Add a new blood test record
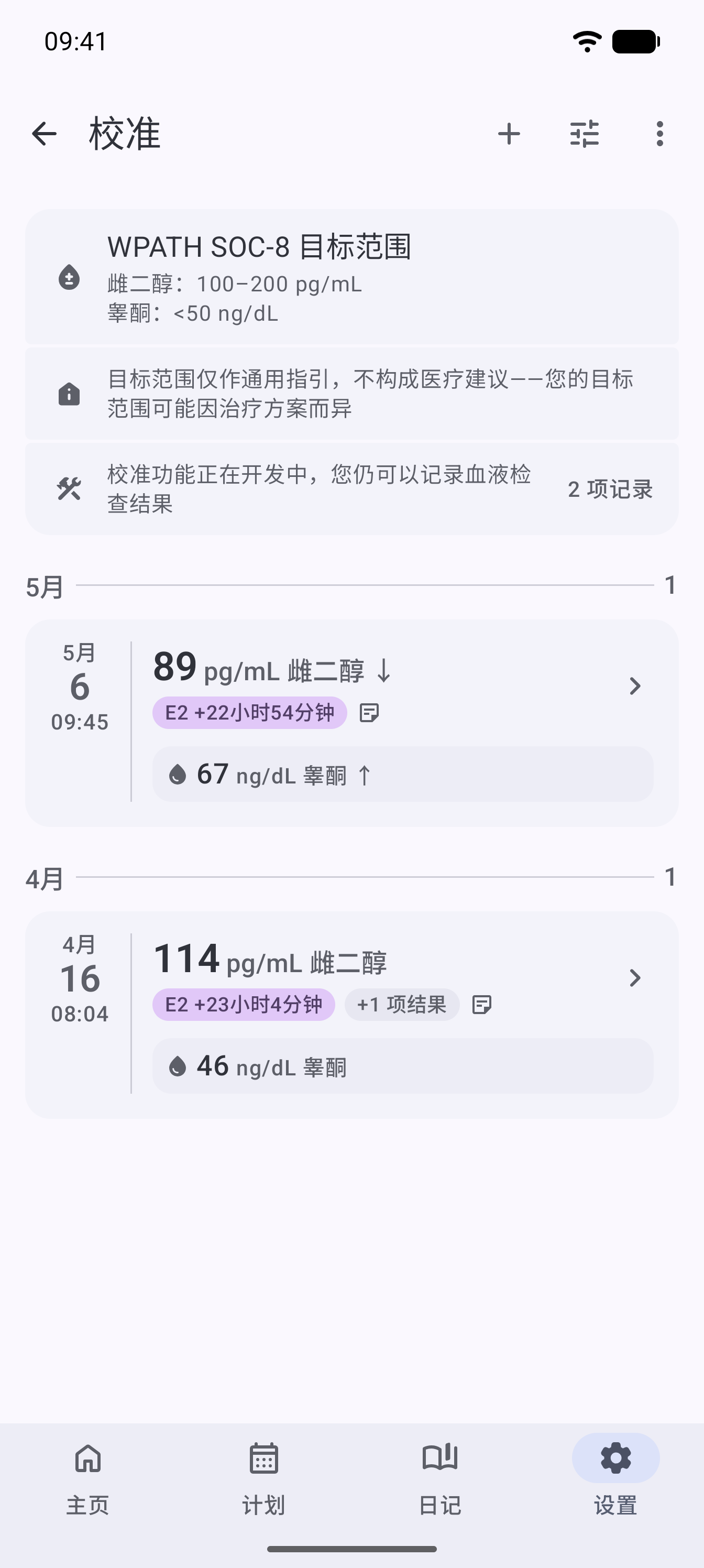This screenshot has width=704, height=1568. (509, 134)
